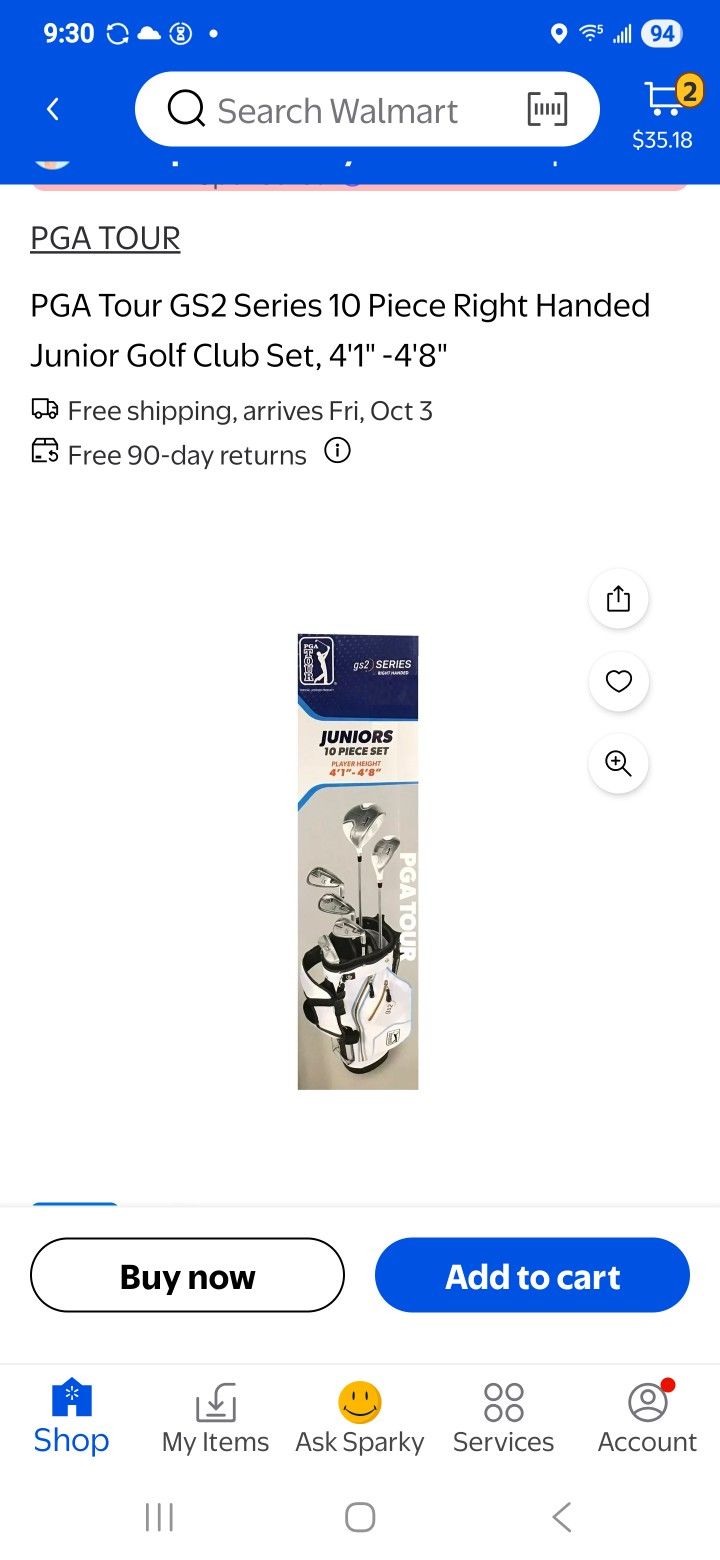The height and width of the screenshot is (1560, 720).
Task: Zoom into product image with magnifier icon
Action: click(x=618, y=764)
